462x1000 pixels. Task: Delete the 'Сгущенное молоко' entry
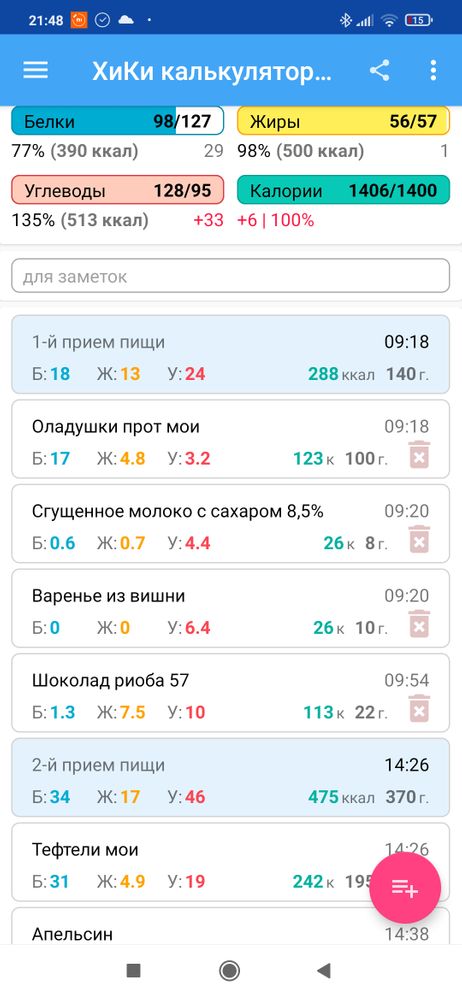[419, 540]
